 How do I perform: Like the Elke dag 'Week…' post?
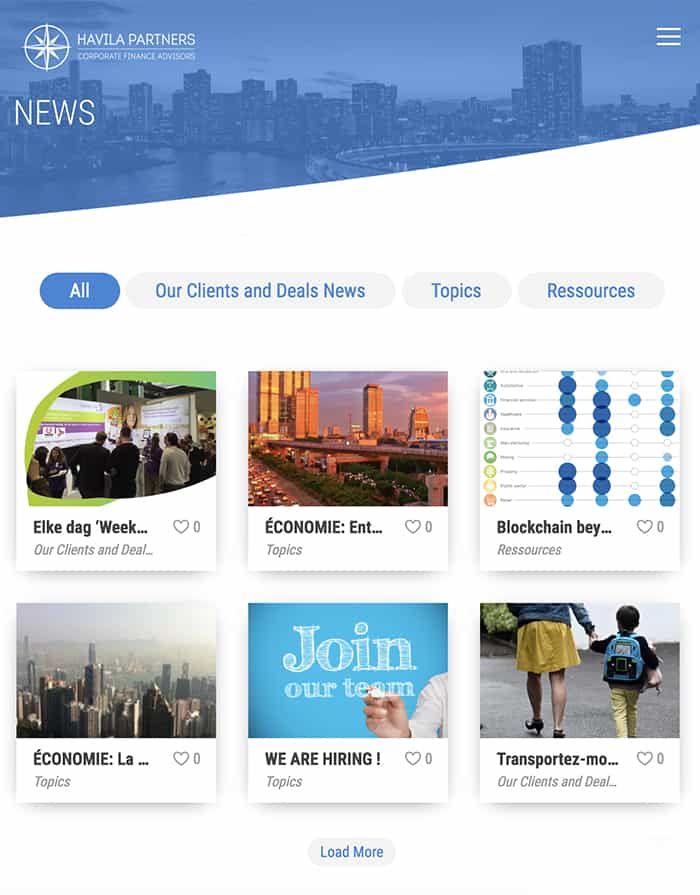(181, 527)
